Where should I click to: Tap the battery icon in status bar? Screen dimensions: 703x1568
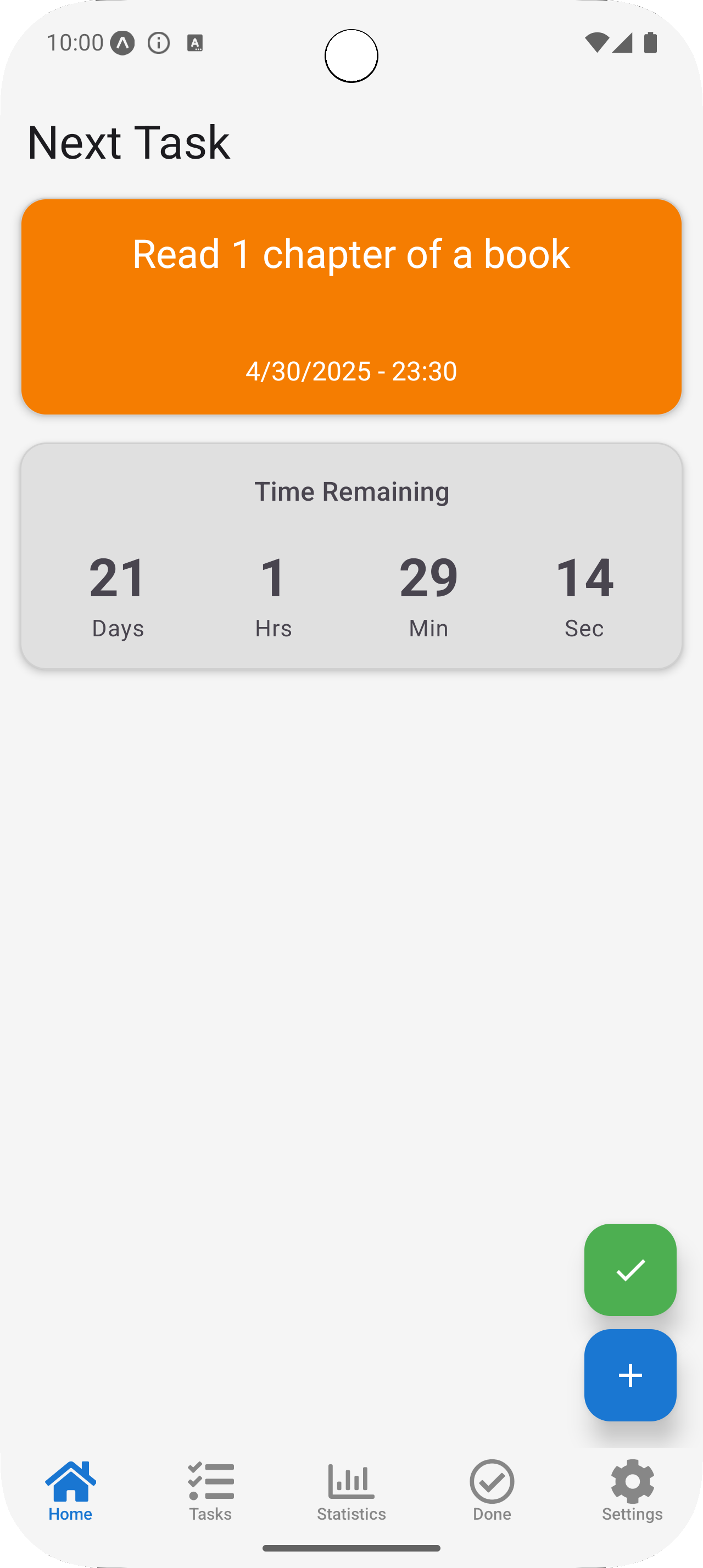(650, 41)
